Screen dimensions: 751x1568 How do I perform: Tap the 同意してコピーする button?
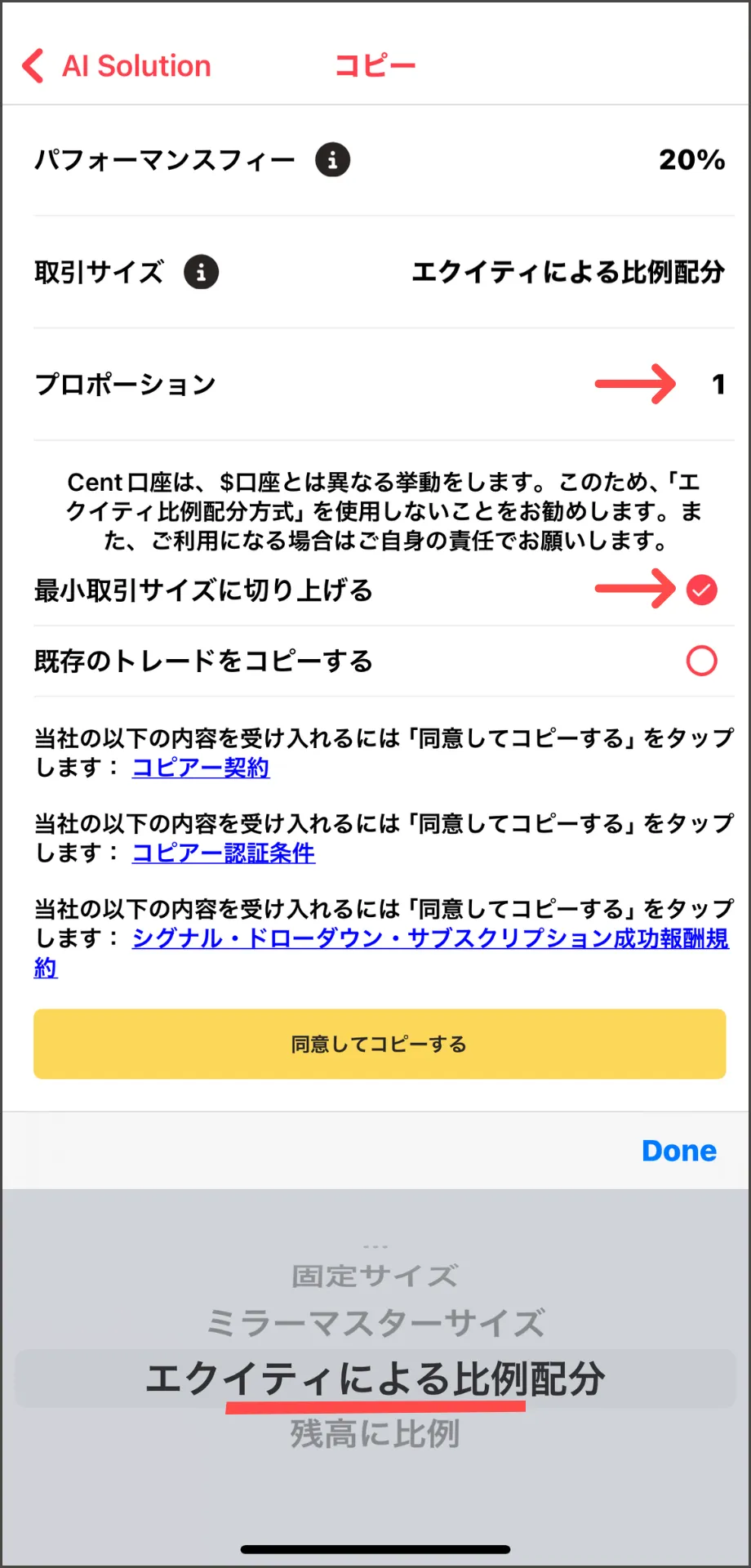pos(380,1044)
